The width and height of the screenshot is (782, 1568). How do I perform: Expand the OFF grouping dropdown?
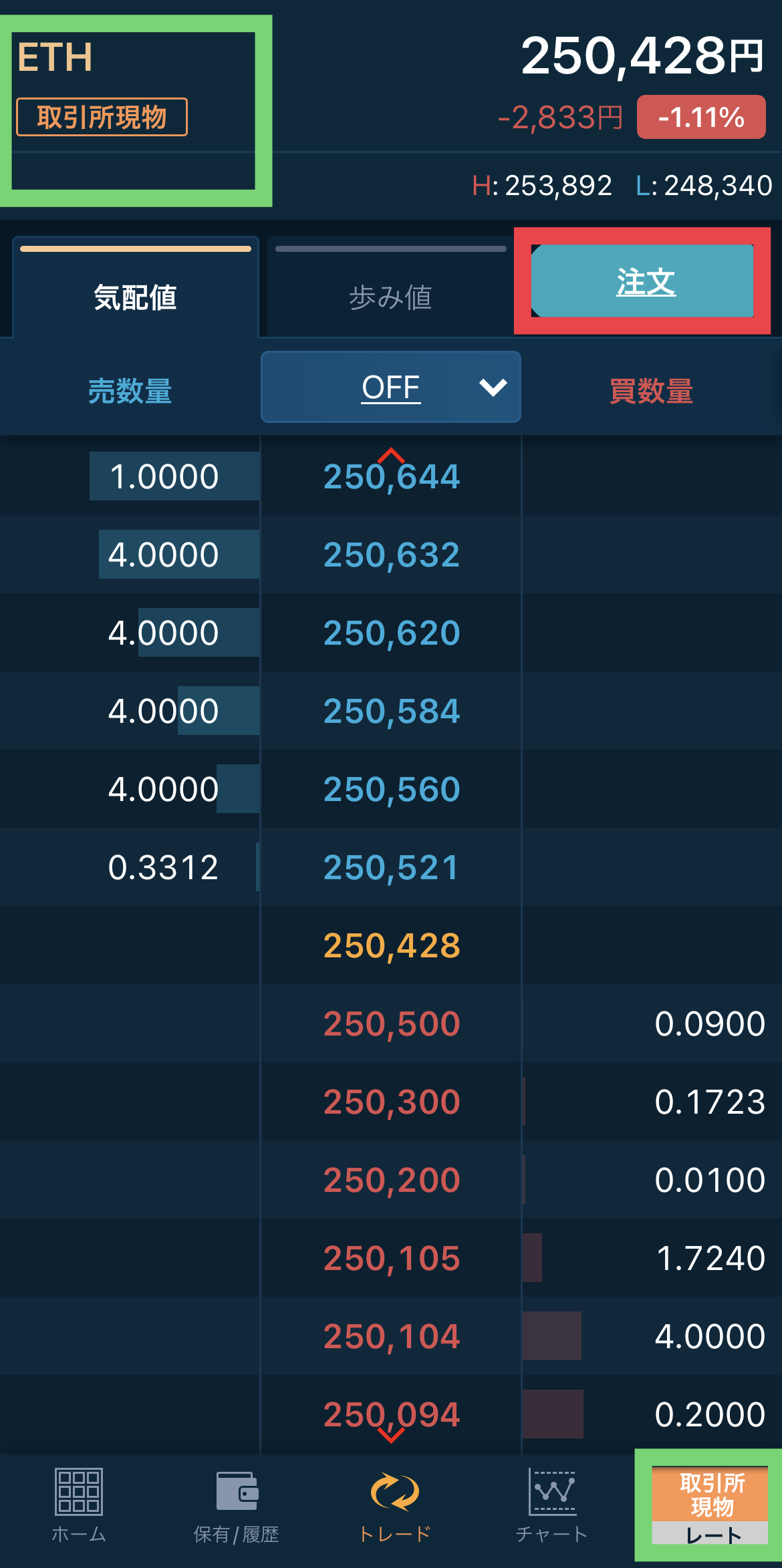tap(391, 387)
